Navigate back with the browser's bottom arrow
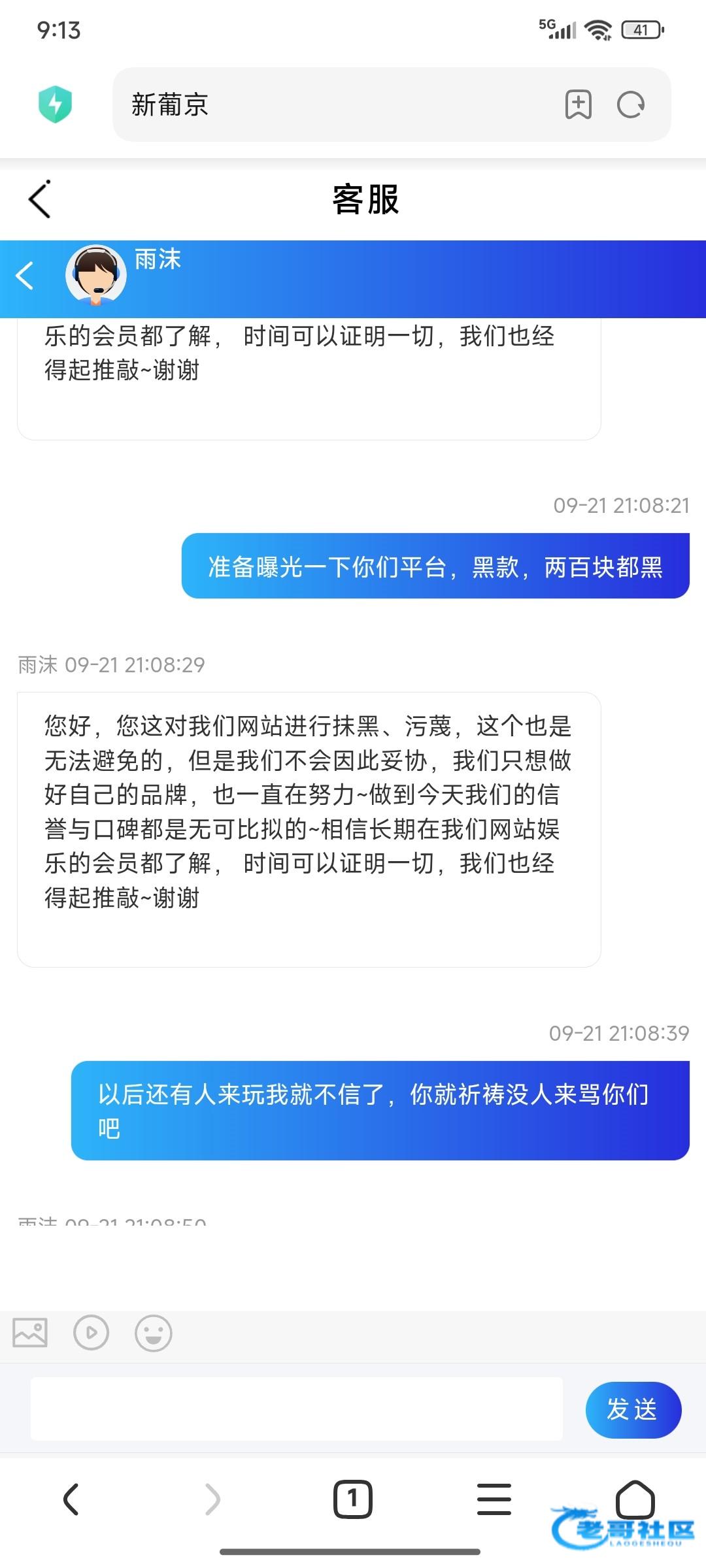 (71, 1498)
